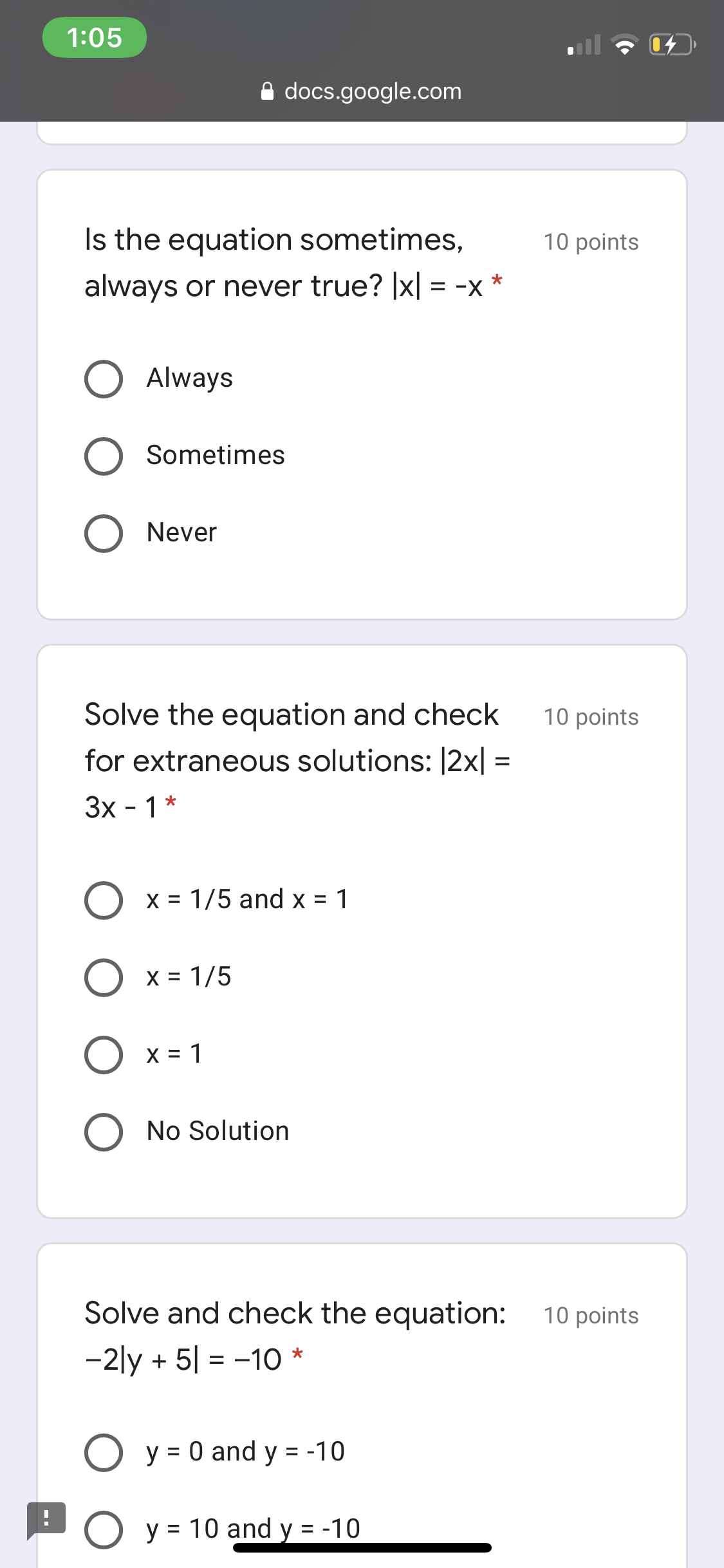Select the Sometimes option
Viewport: 724px width, 1568px height.
(104, 456)
